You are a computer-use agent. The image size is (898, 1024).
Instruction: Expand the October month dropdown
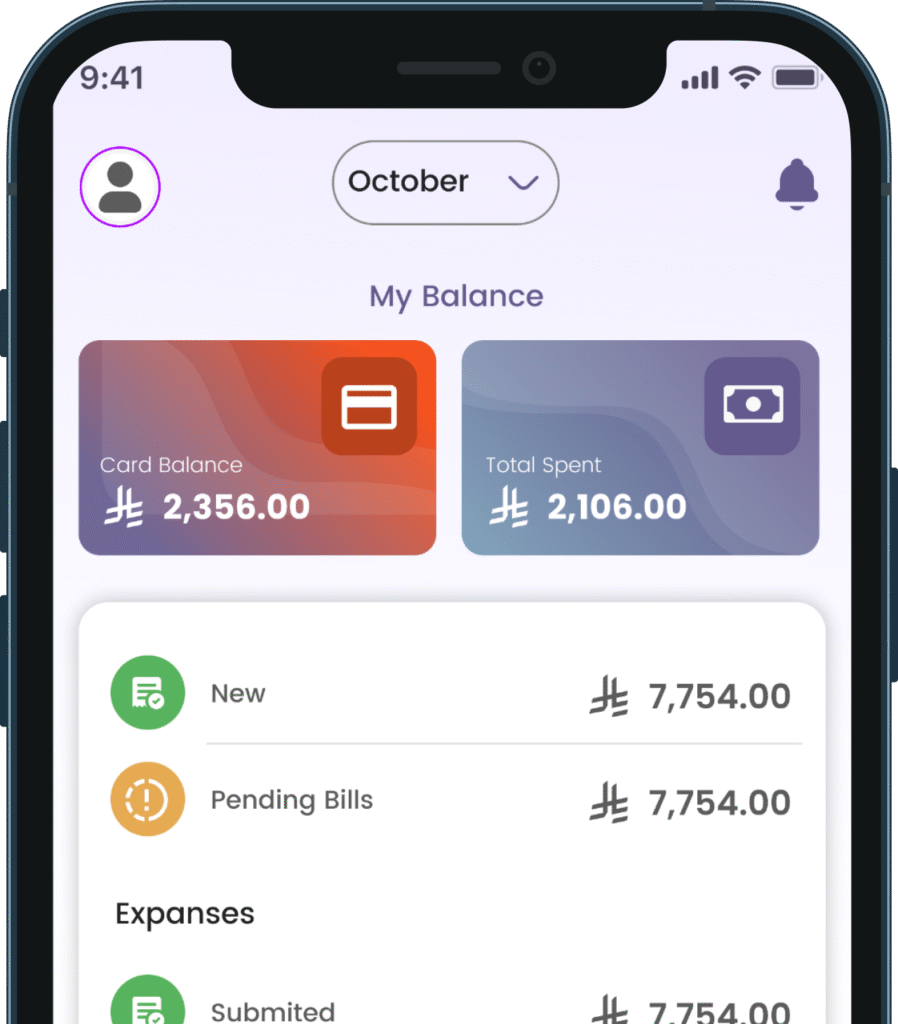click(x=445, y=182)
